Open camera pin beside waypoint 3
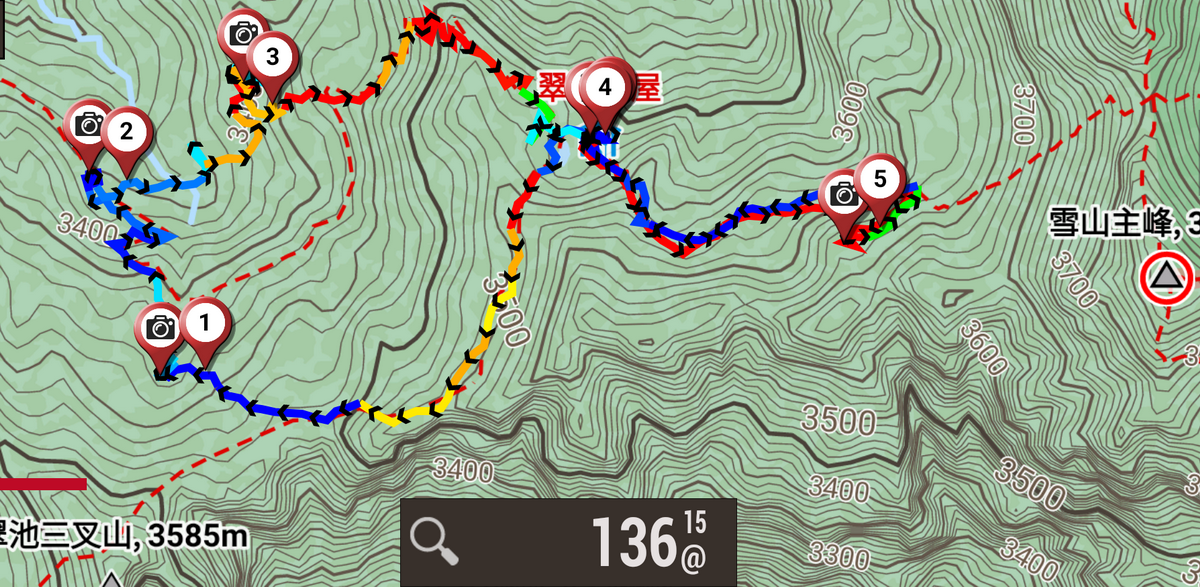Image resolution: width=1200 pixels, height=587 pixels. pos(243,35)
